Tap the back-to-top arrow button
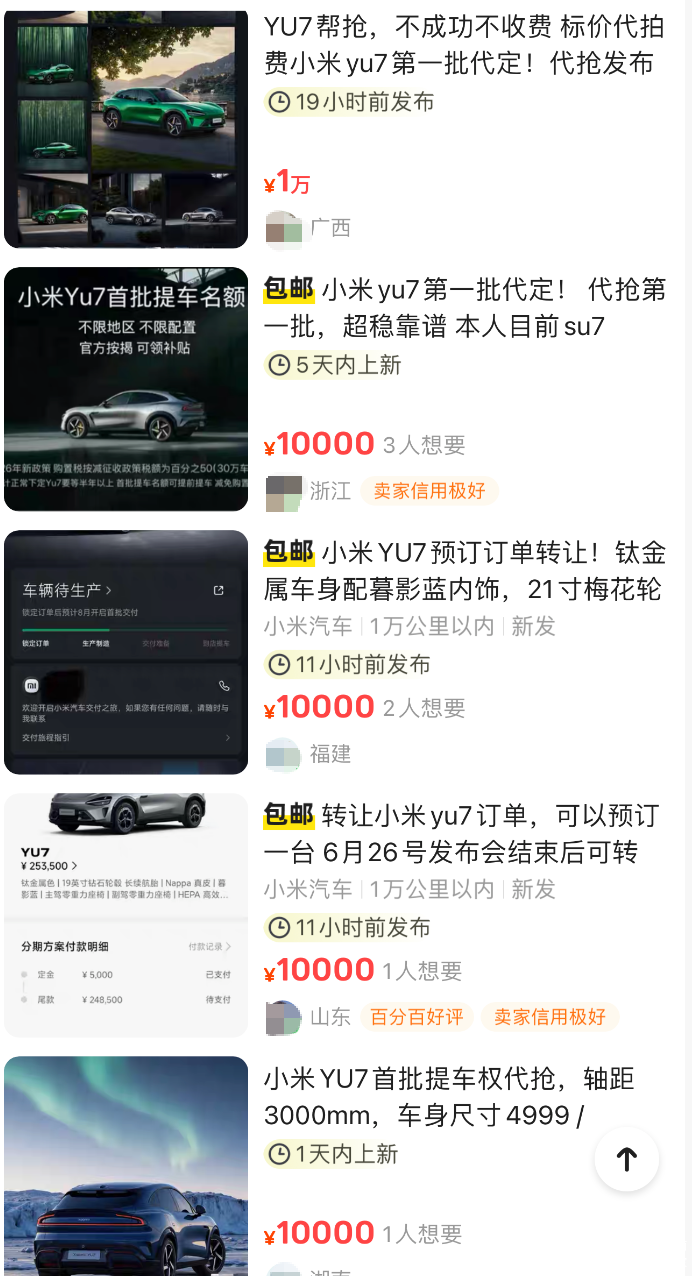692x1276 pixels. [627, 1159]
